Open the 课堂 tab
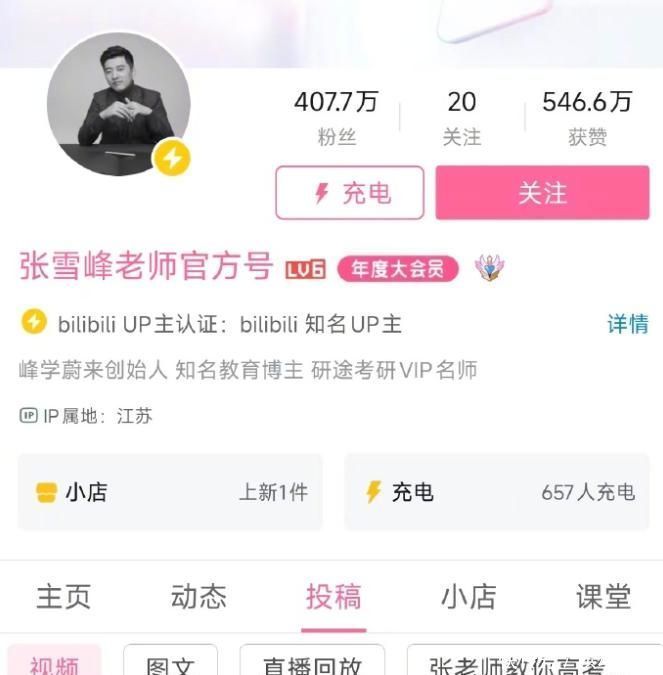Viewport: 663px width, 675px height. tap(603, 596)
